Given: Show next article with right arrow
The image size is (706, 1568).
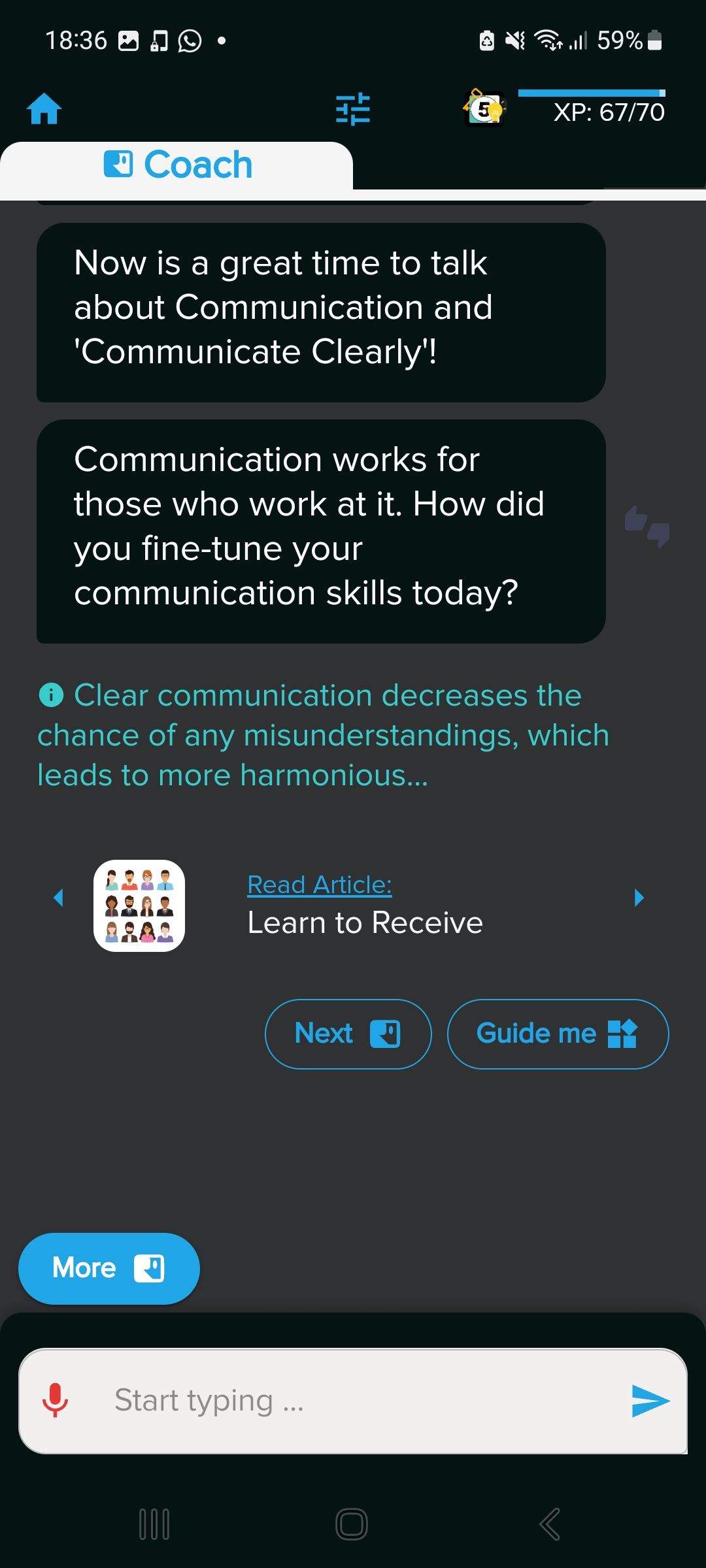Looking at the screenshot, I should coord(639,898).
